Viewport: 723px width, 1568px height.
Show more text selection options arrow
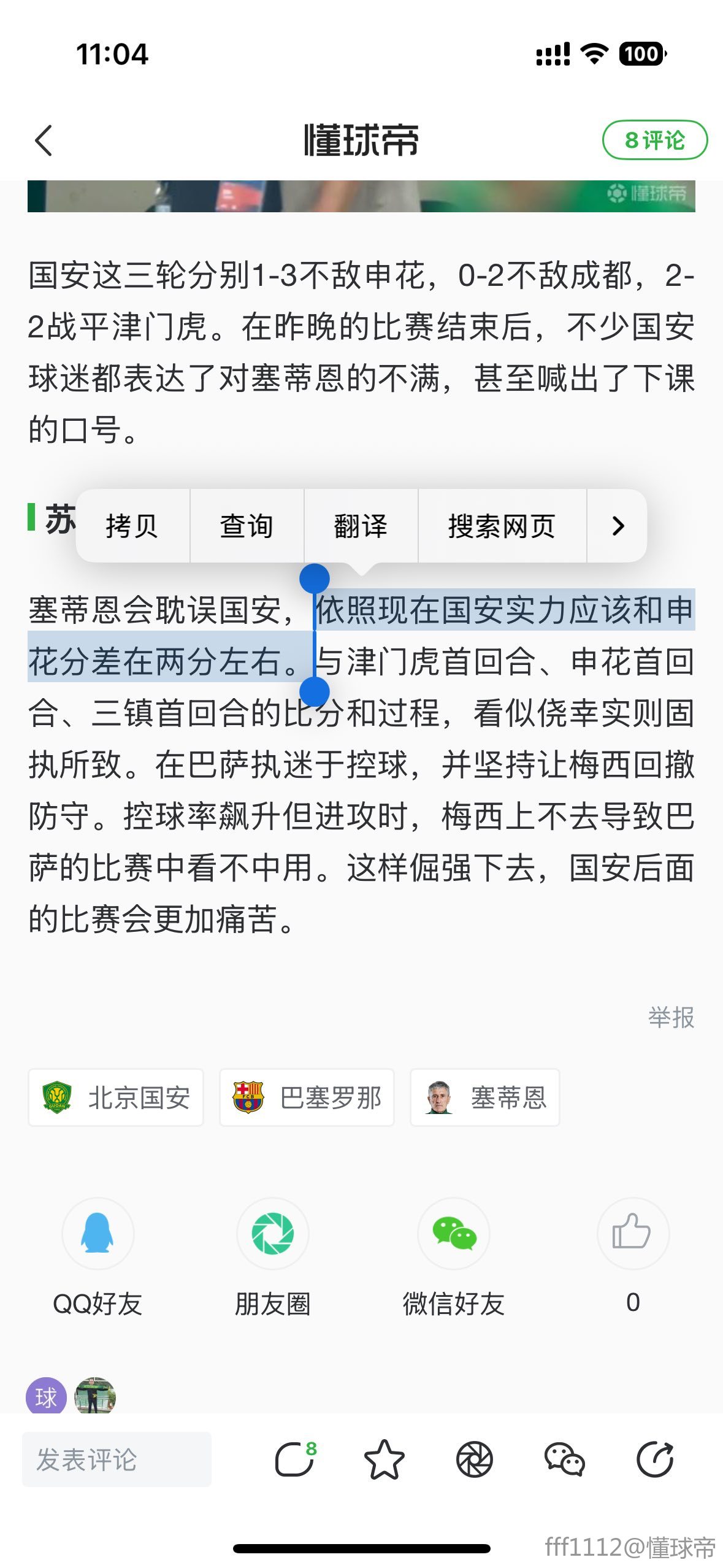click(618, 526)
